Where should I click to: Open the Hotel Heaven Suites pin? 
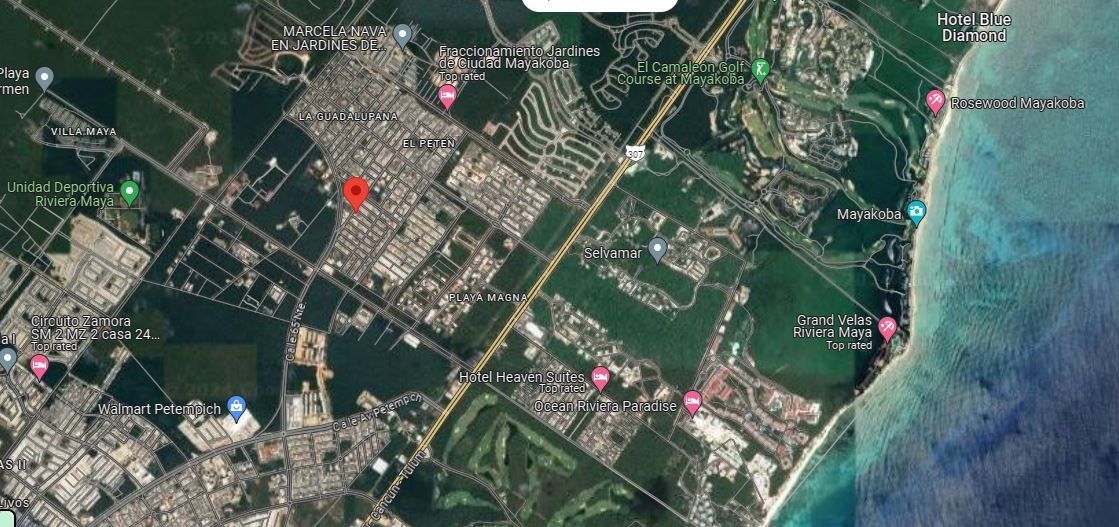pos(601,378)
